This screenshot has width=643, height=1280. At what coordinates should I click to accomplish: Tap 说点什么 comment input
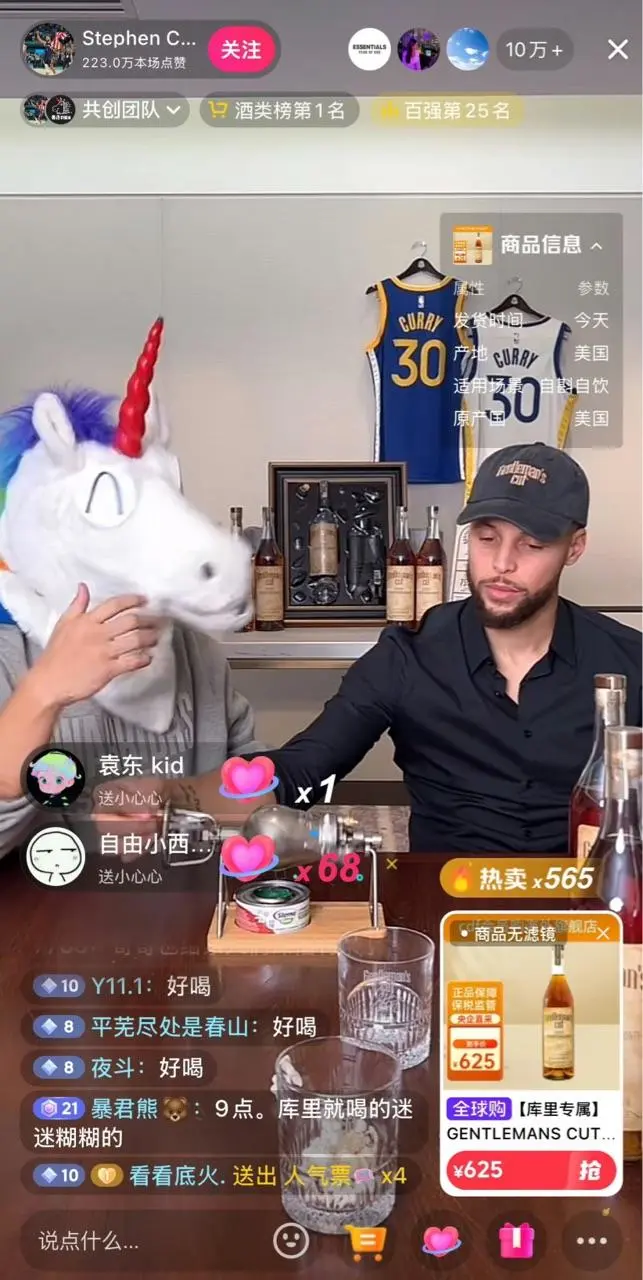pos(140,1241)
